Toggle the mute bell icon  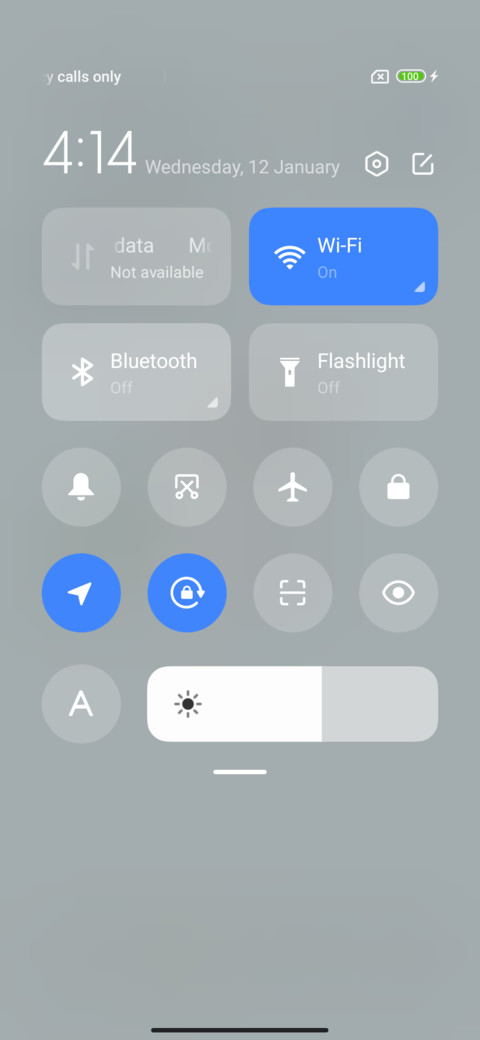pos(82,488)
